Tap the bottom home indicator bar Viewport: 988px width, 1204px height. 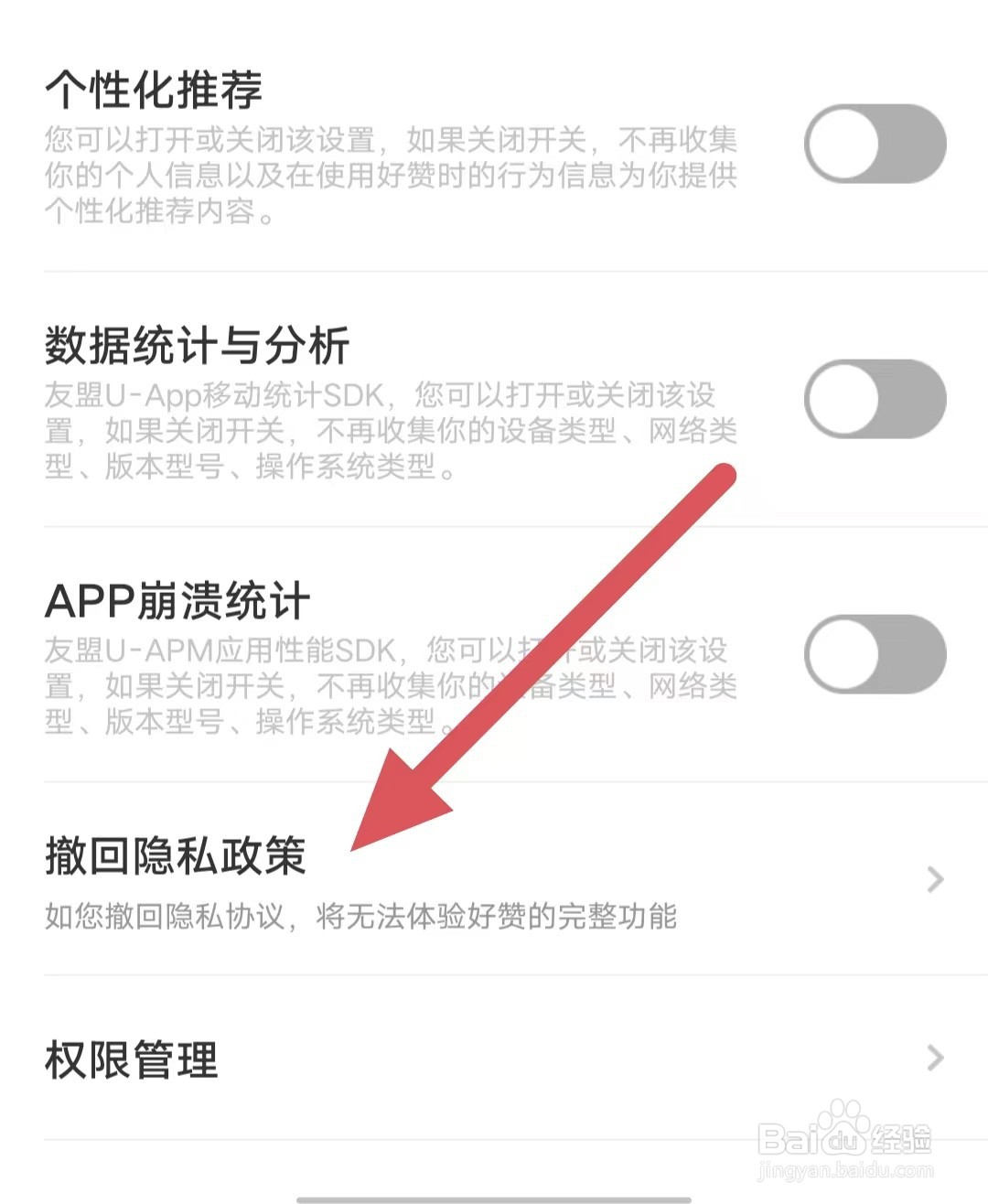coord(494,1197)
